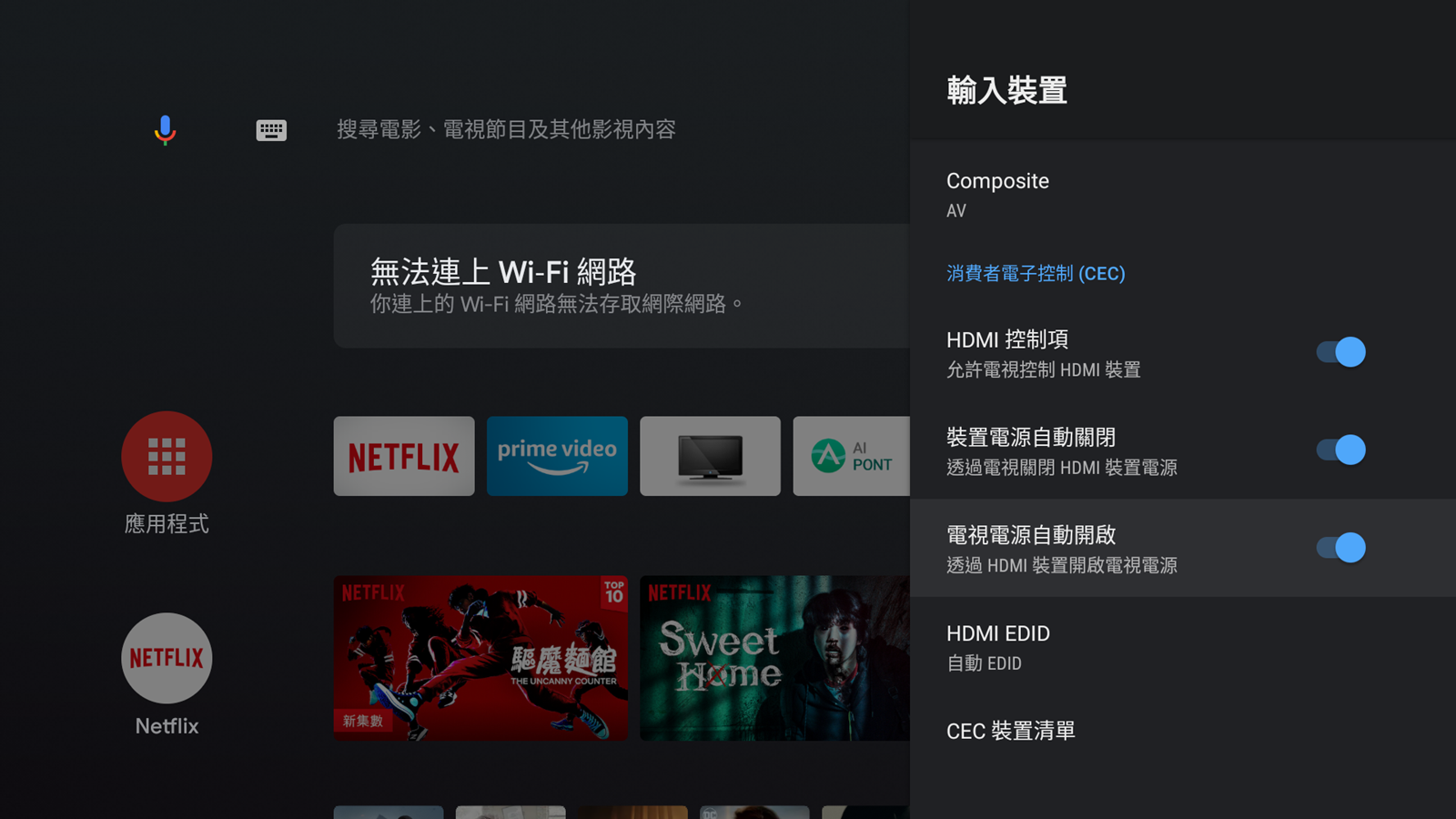
Task: Open the CEC 裝置清單 list
Action: pyautogui.click(x=1181, y=731)
